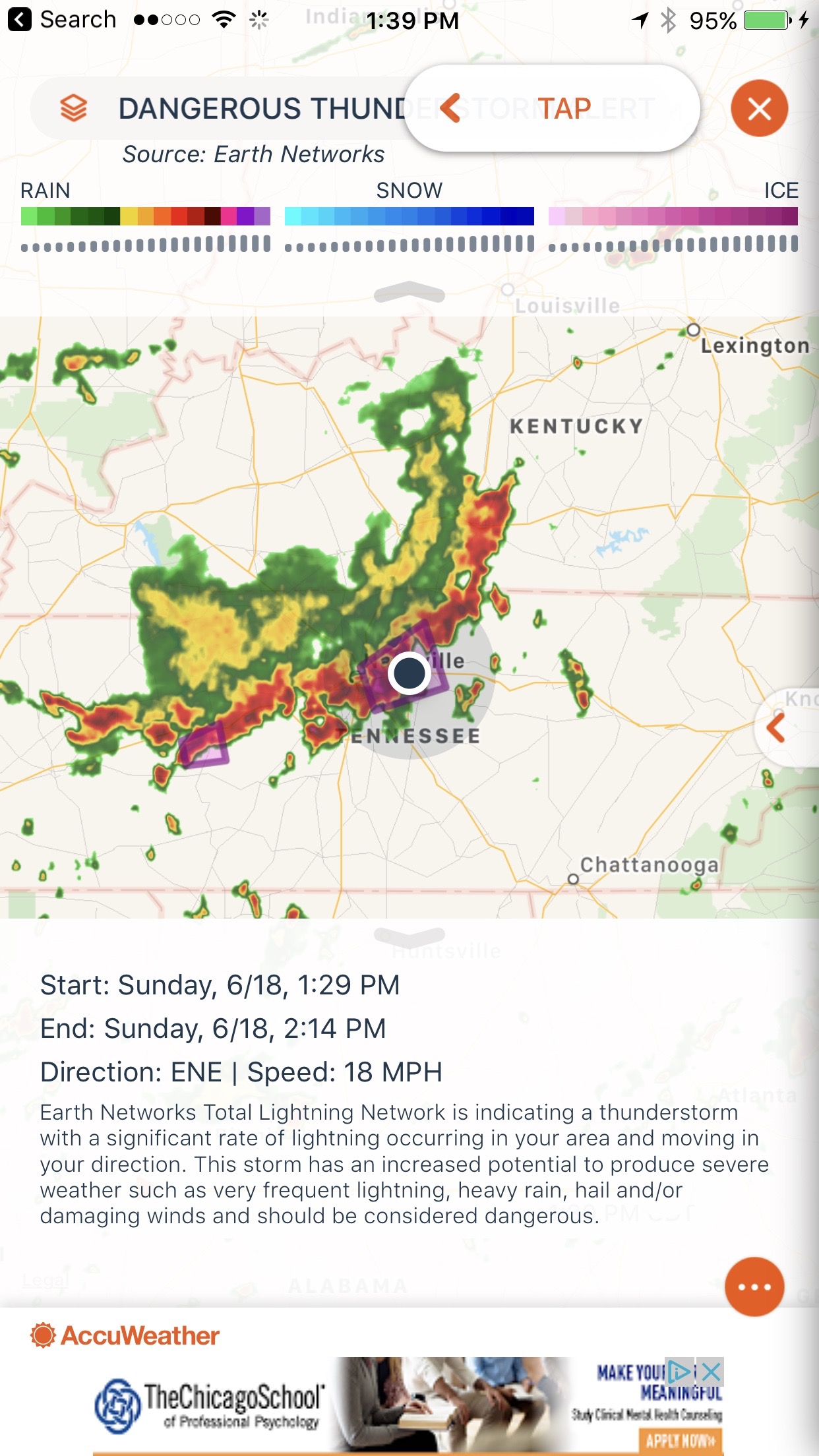Open the AdChoices info icon on the ad
Viewport: 819px width, 1456px height.
pos(679,1372)
